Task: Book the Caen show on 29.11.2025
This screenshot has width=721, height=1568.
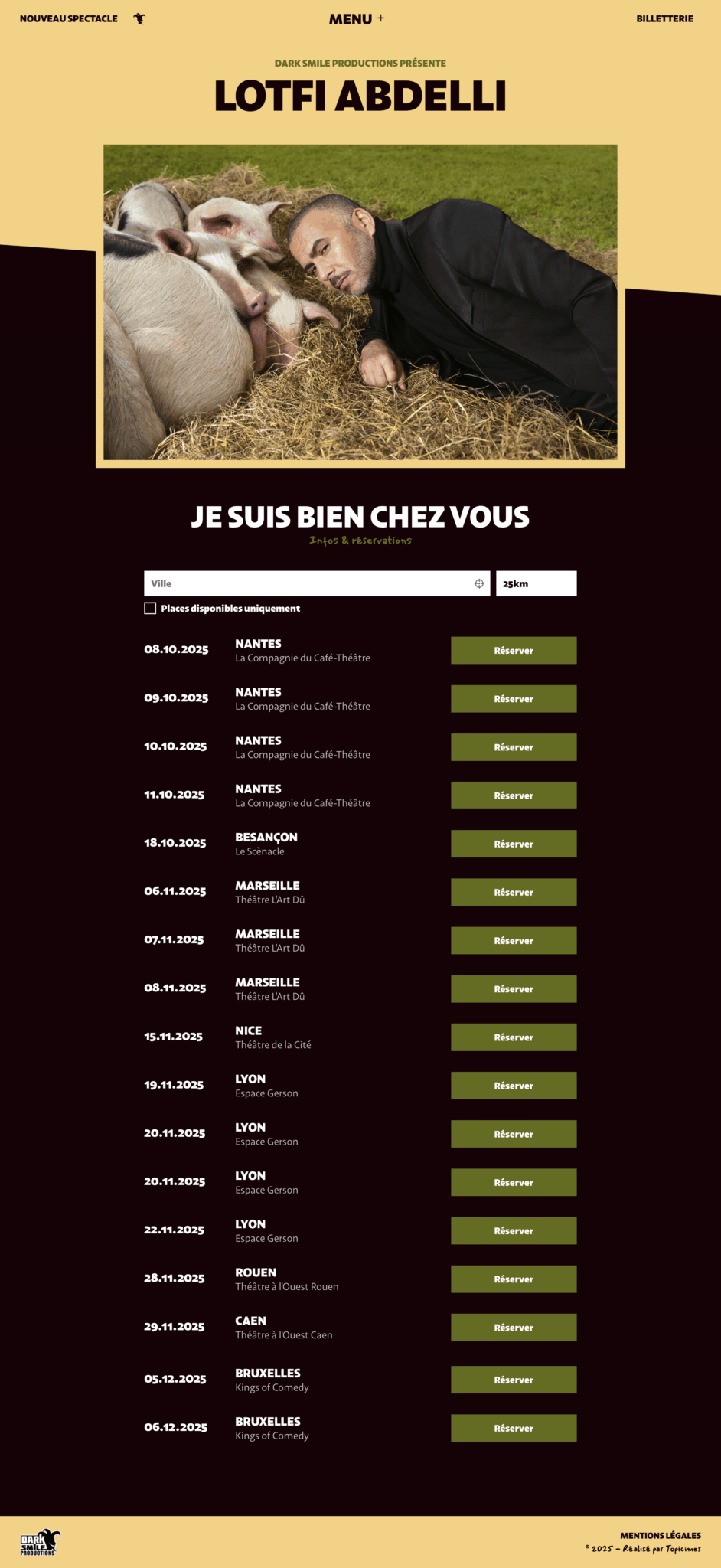Action: tap(514, 1327)
